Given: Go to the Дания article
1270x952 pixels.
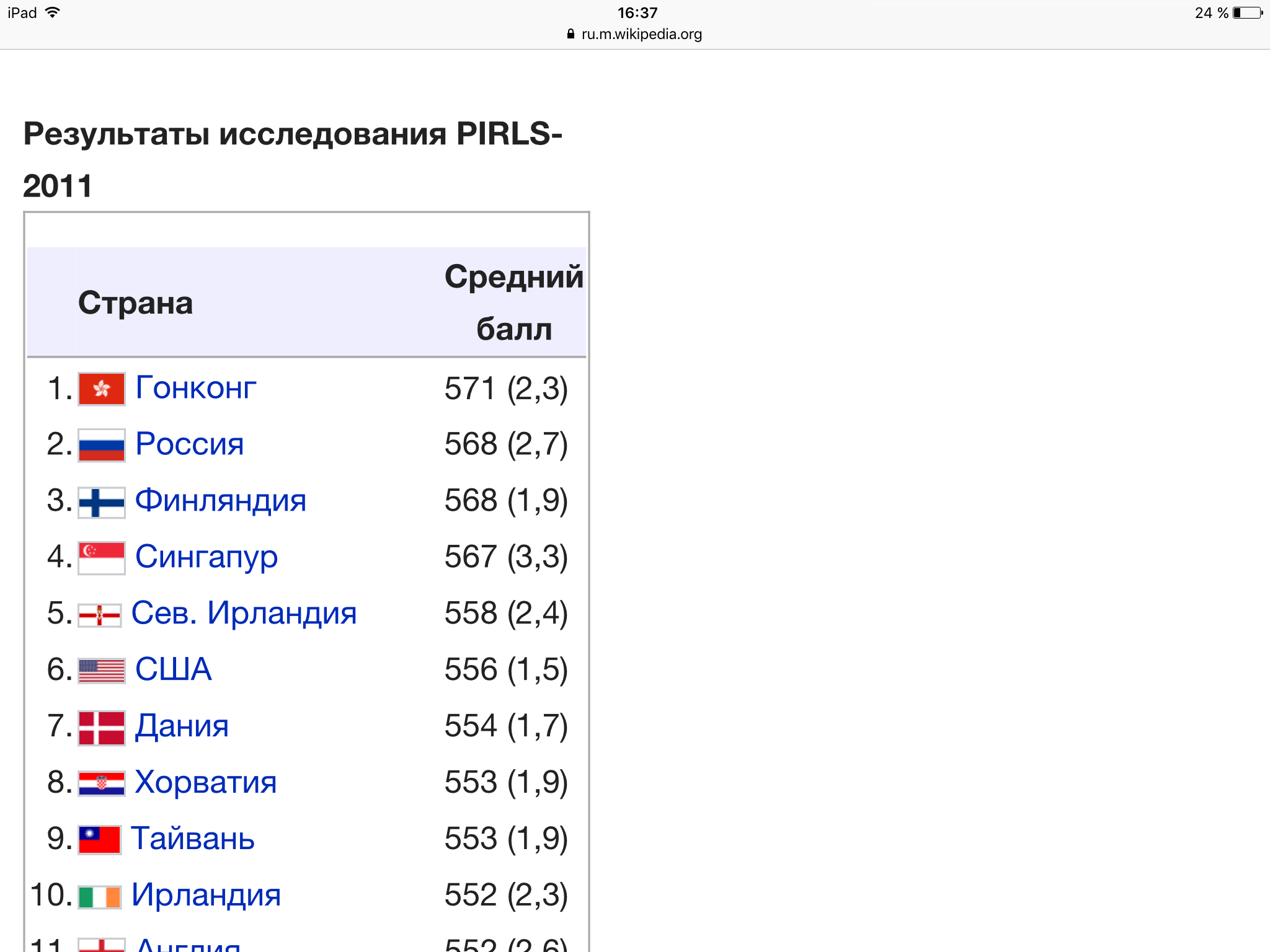Looking at the screenshot, I should click(x=182, y=726).
